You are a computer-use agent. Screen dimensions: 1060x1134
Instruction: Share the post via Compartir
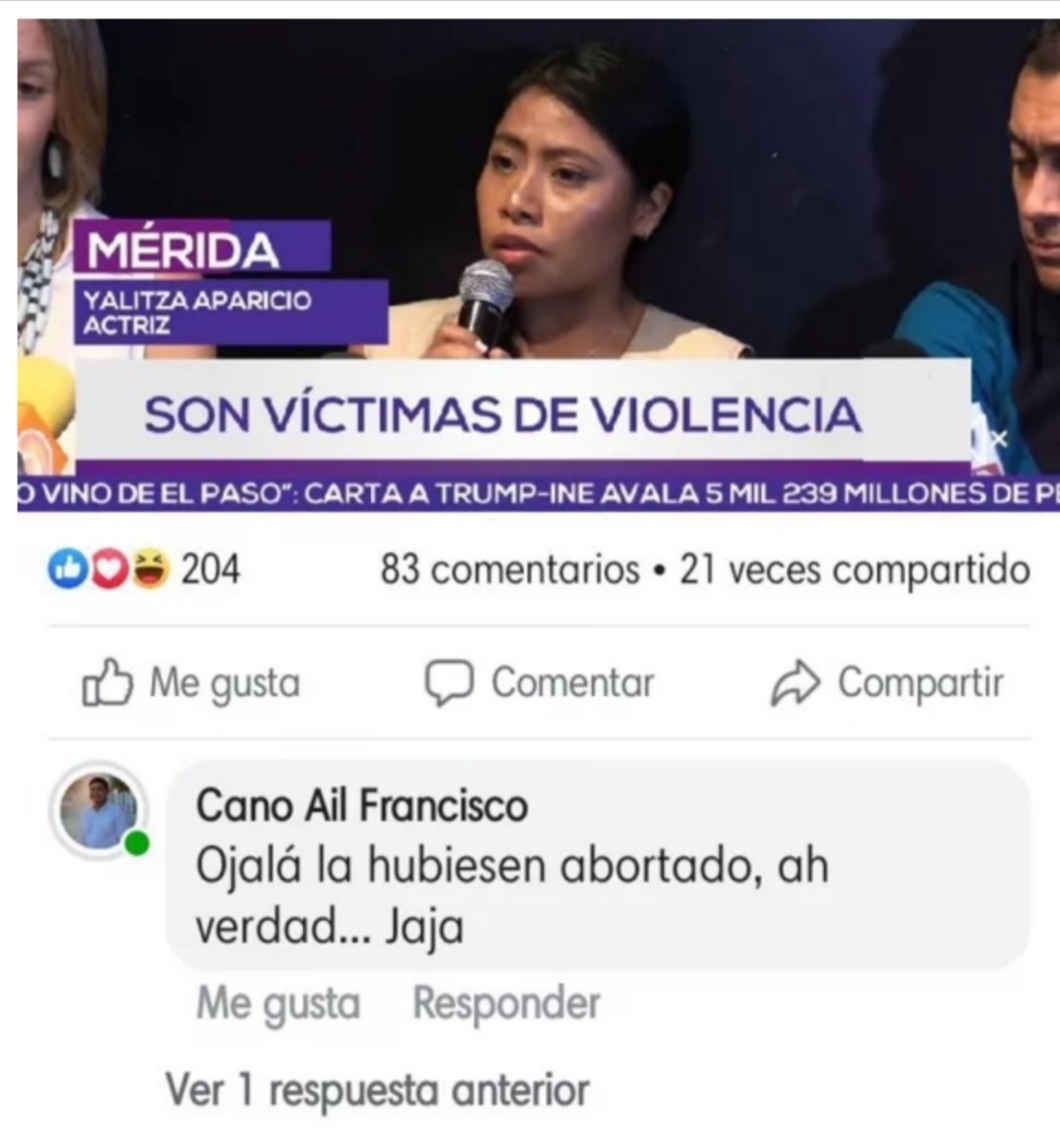point(887,684)
